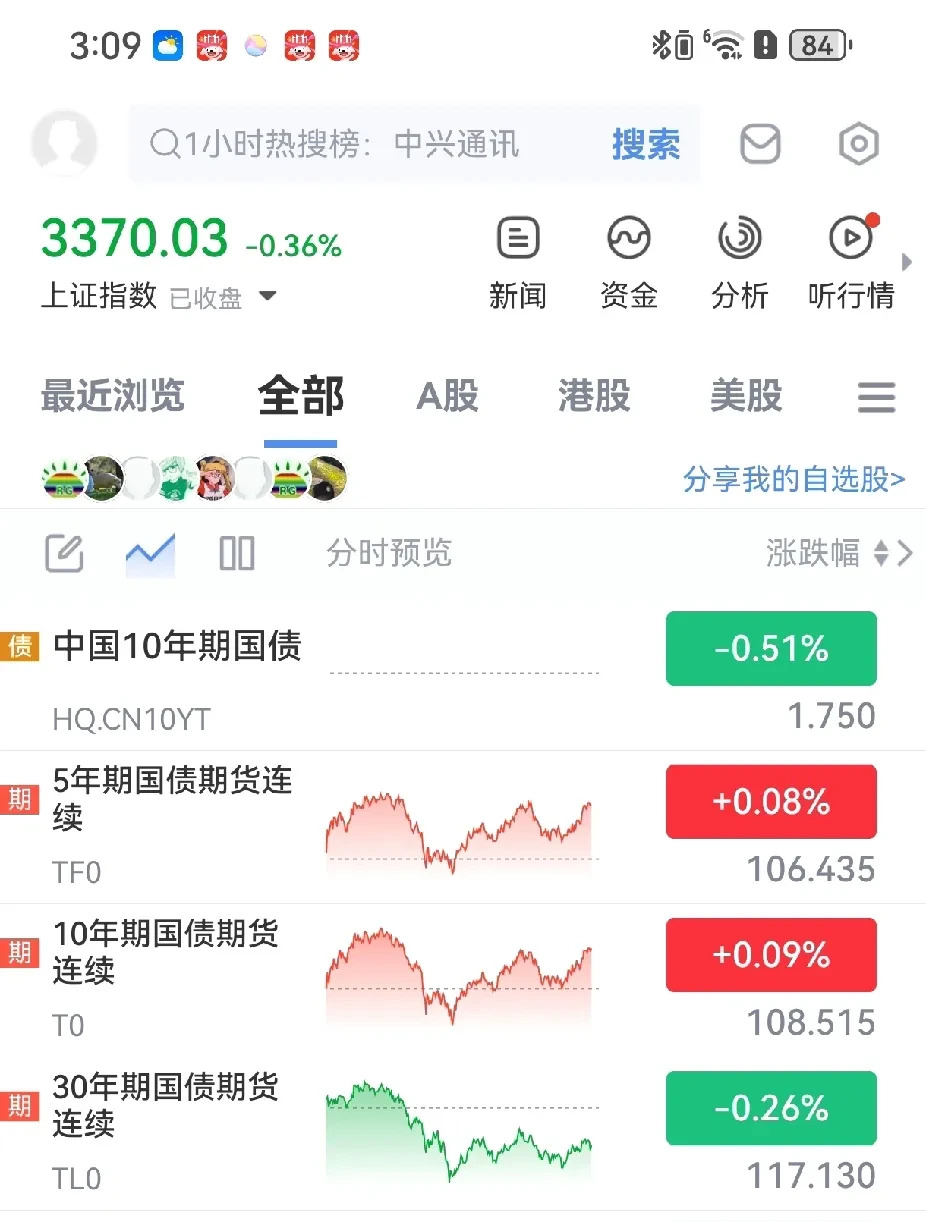Open the message inbox envelope icon
Image resolution: width=926 pixels, height=1222 pixels.
tap(759, 143)
